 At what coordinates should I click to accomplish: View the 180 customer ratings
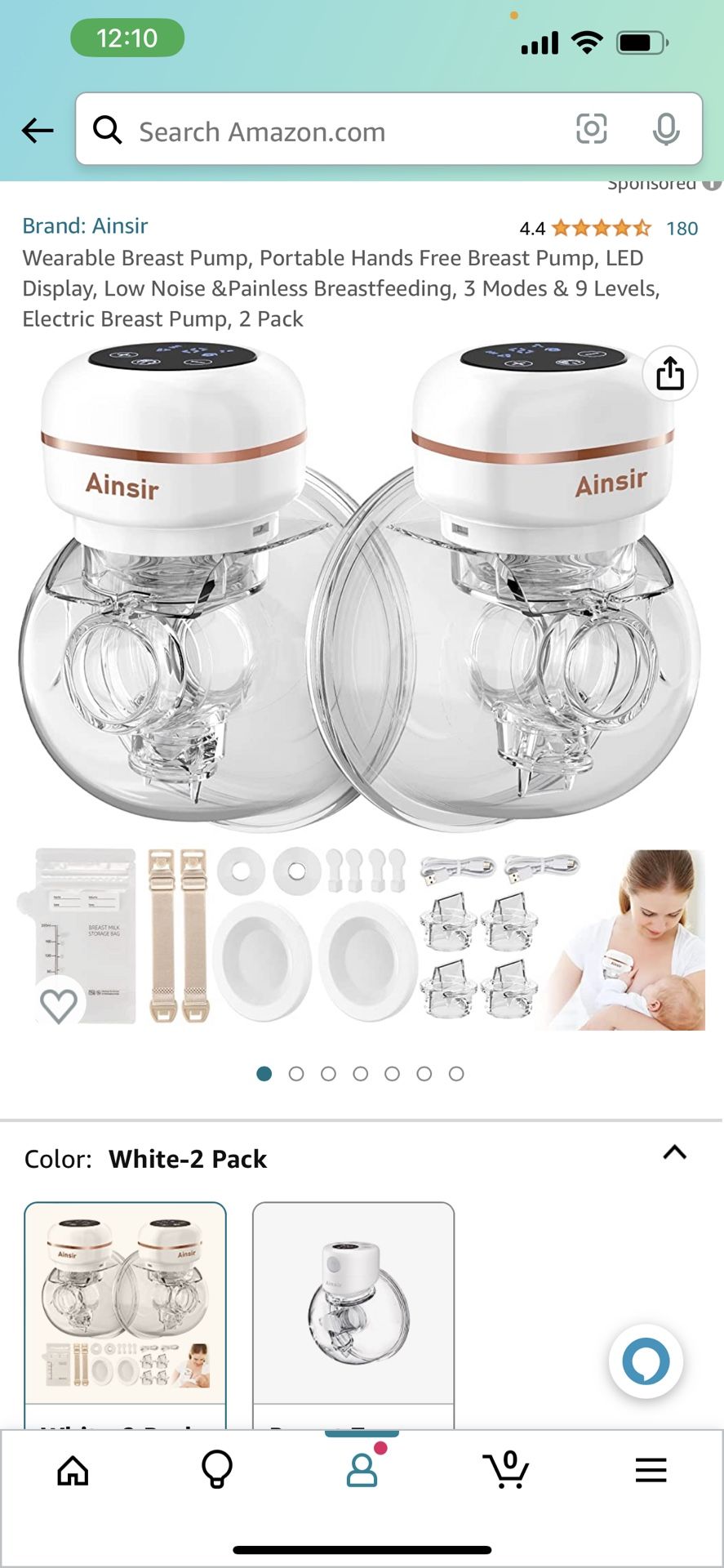click(682, 228)
